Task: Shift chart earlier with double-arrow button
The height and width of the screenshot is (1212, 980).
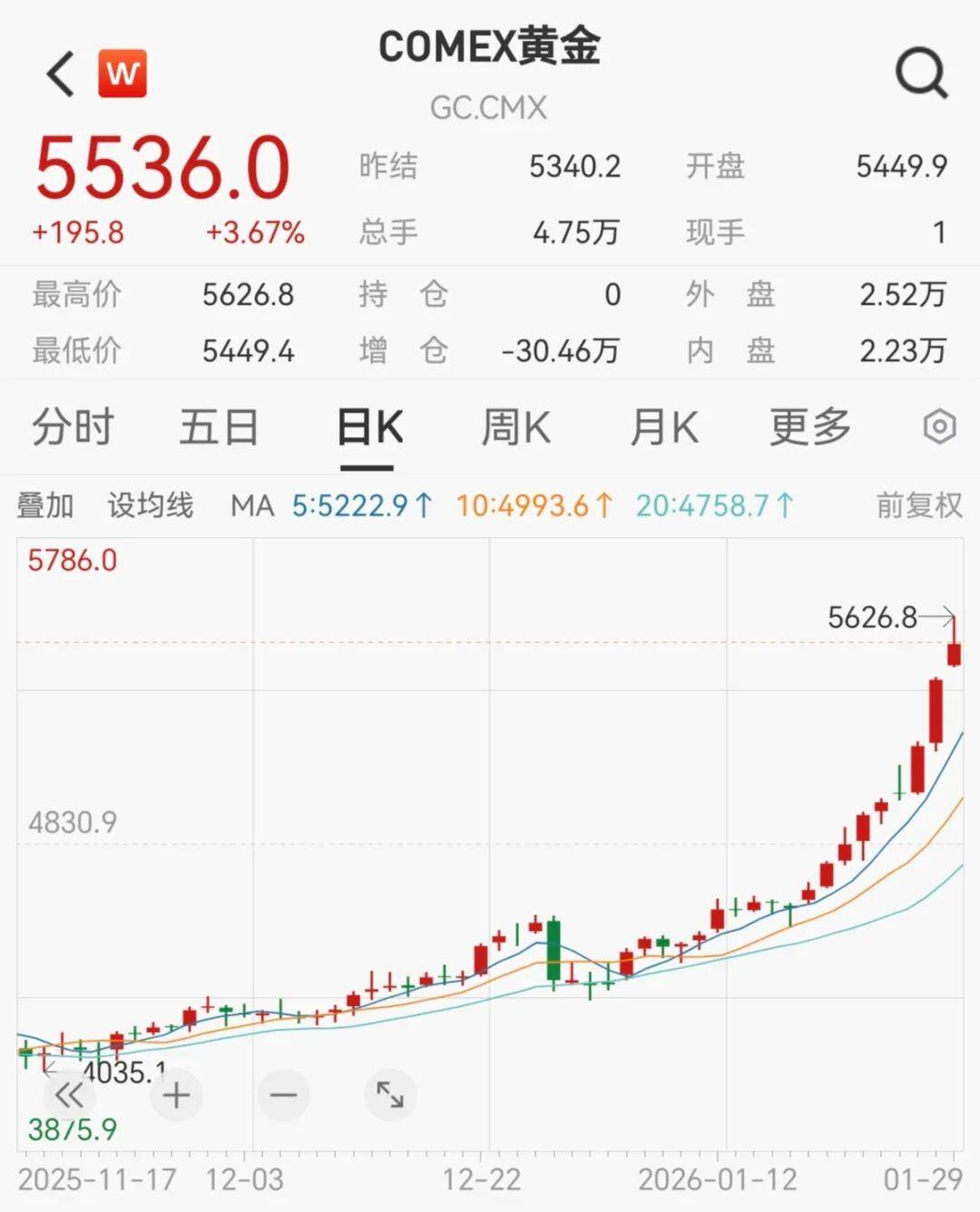Action: pos(69,1096)
